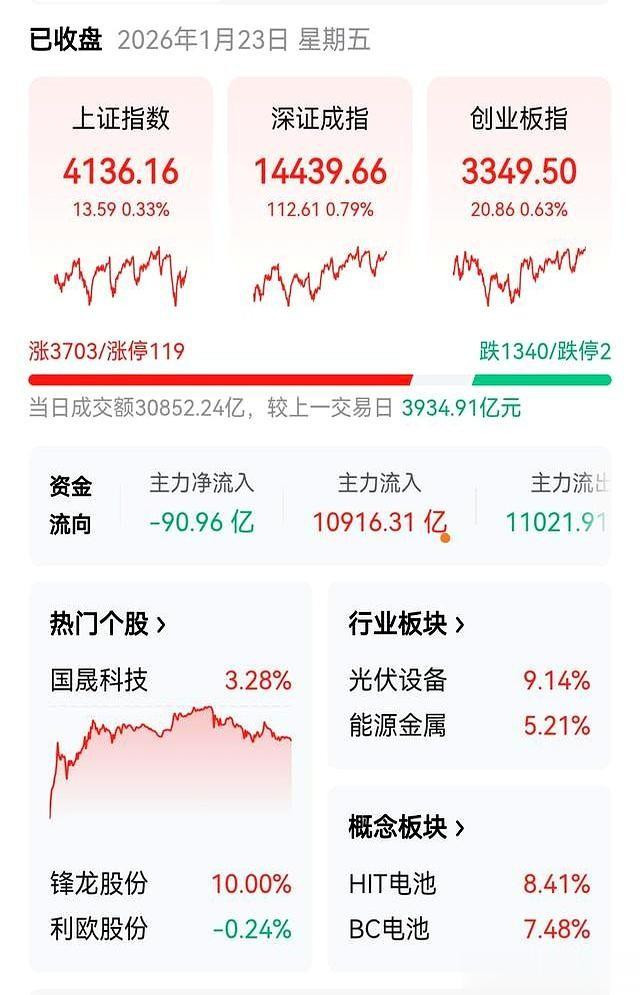Image resolution: width=640 pixels, height=995 pixels.
Task: Open the HIT电池 concept board
Action: point(468,884)
